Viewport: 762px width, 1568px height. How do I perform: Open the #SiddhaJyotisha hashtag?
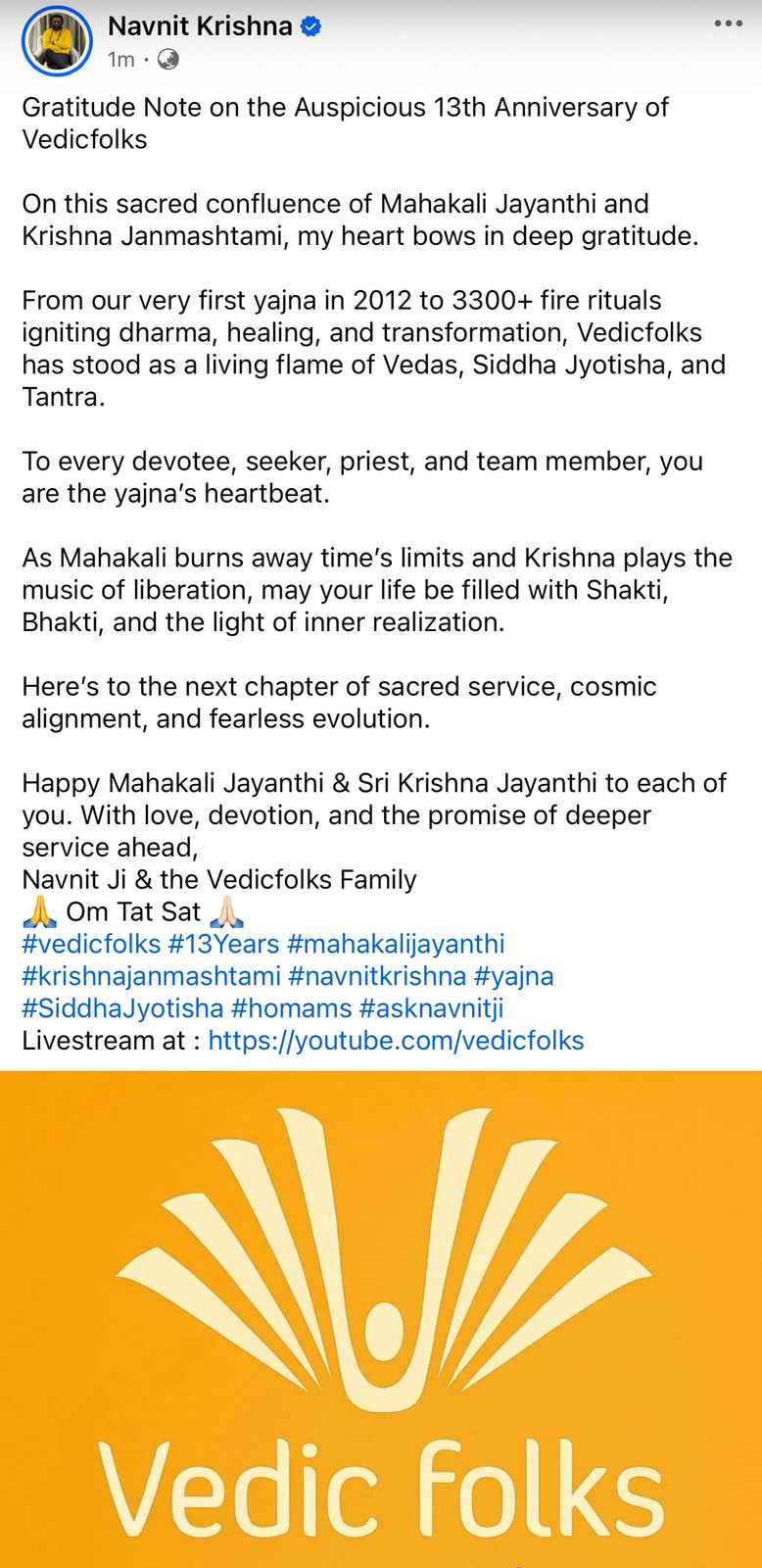(x=122, y=1008)
